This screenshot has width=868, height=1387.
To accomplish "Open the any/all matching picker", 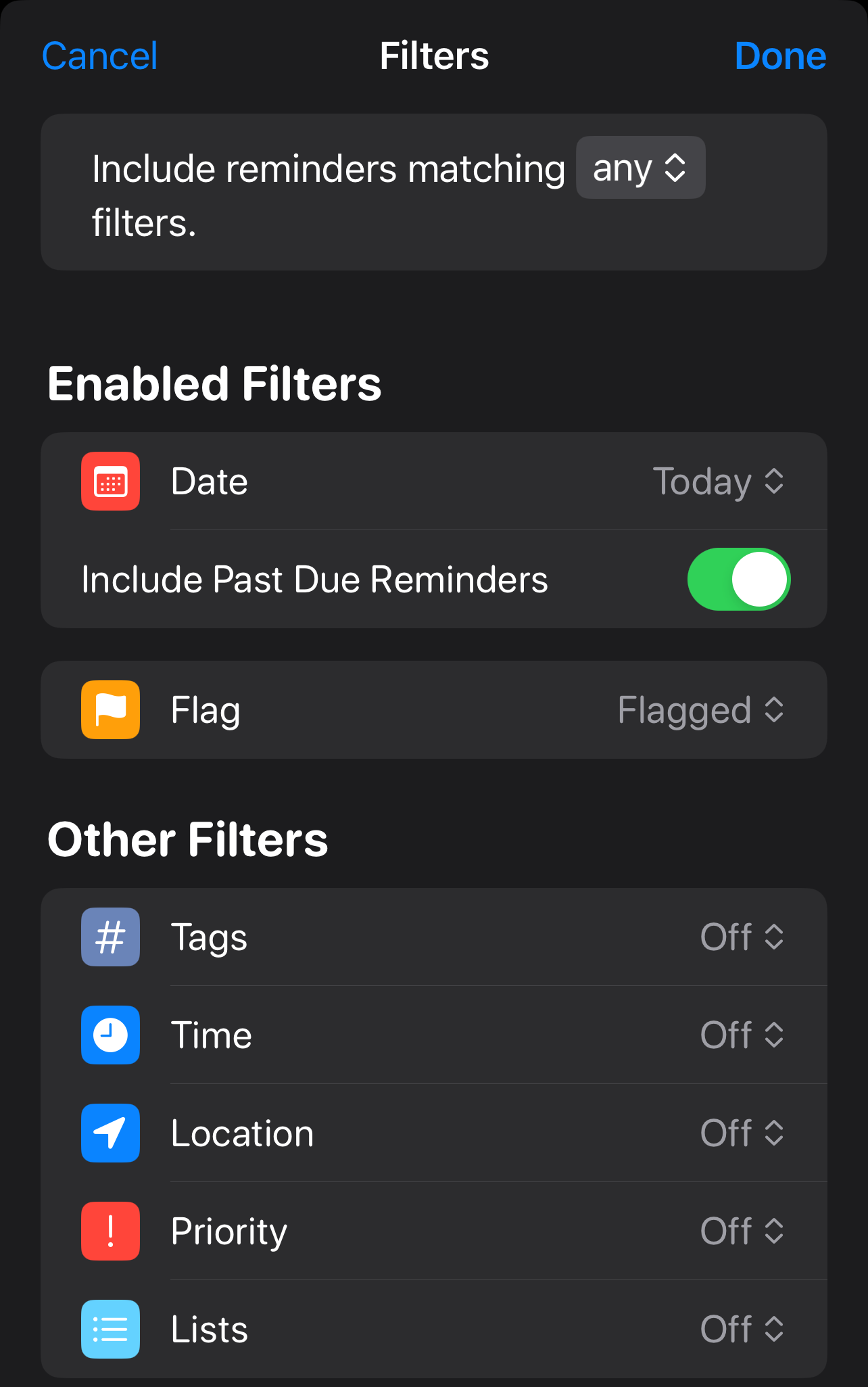I will 640,168.
